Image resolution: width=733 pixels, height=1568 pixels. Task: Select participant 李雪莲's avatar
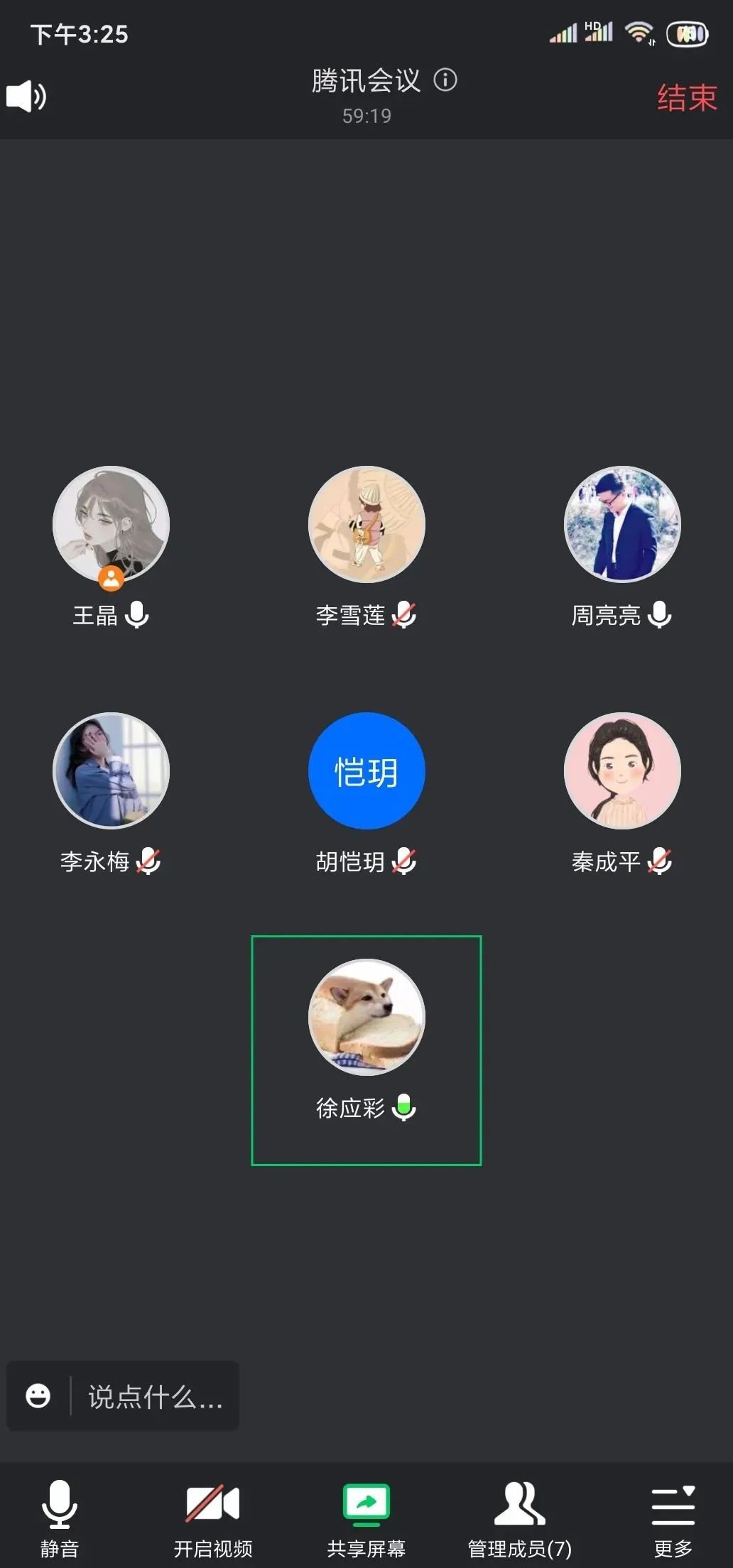[x=366, y=525]
